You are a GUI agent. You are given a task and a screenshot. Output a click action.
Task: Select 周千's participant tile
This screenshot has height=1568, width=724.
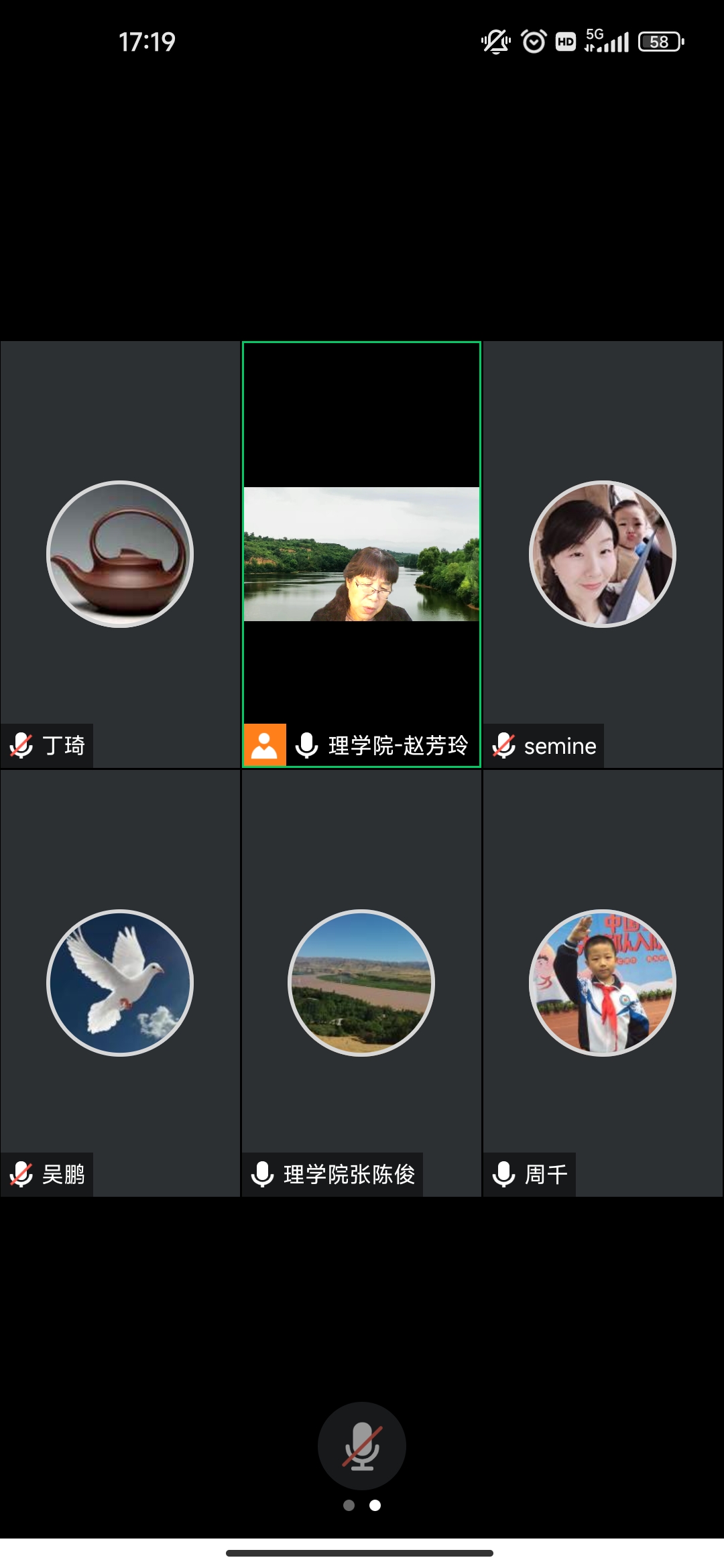[x=602, y=982]
